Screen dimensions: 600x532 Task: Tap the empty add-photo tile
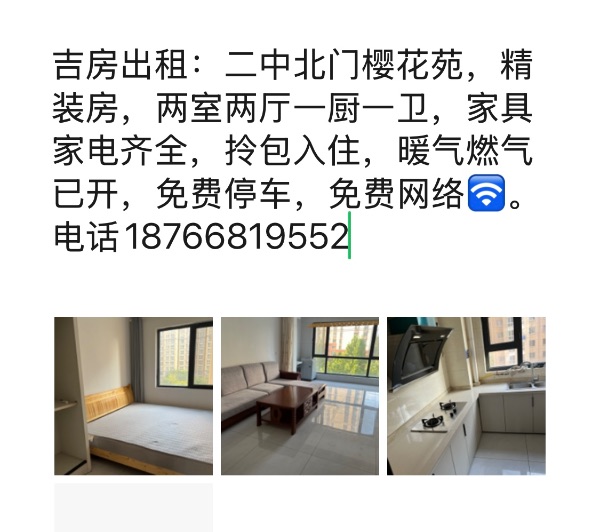133,508
